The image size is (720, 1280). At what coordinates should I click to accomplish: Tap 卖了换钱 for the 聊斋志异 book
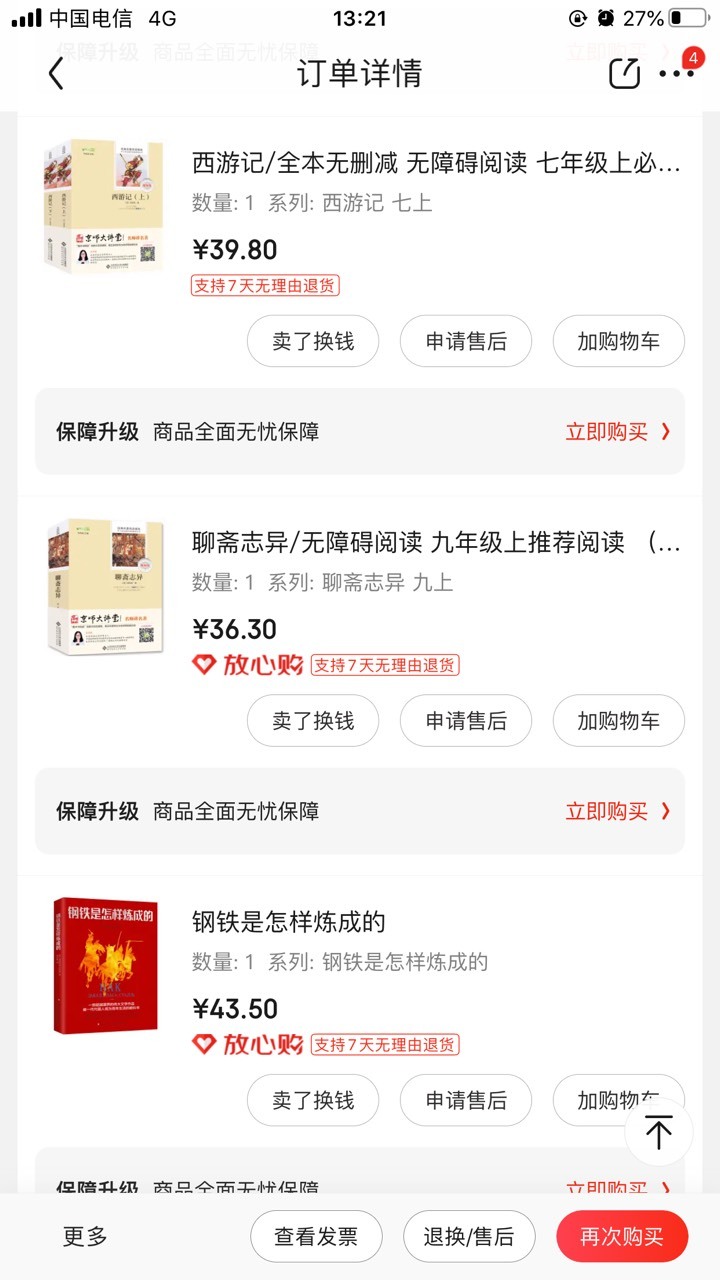click(313, 720)
